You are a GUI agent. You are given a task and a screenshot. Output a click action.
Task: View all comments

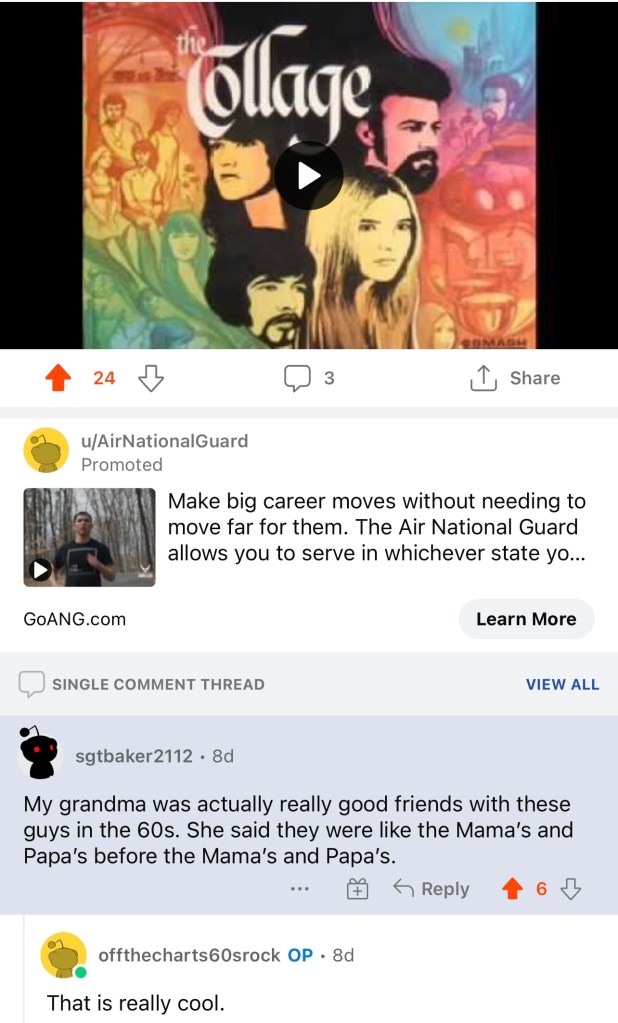pyautogui.click(x=562, y=685)
